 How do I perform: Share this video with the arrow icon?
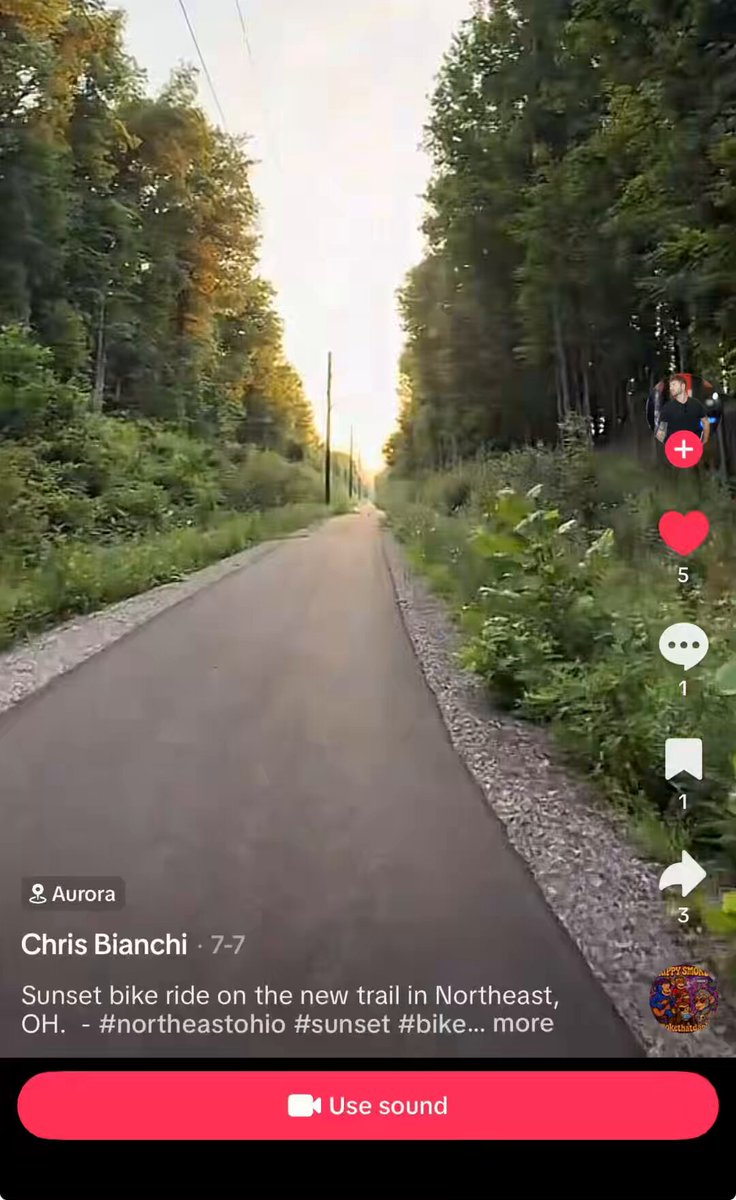(x=683, y=874)
